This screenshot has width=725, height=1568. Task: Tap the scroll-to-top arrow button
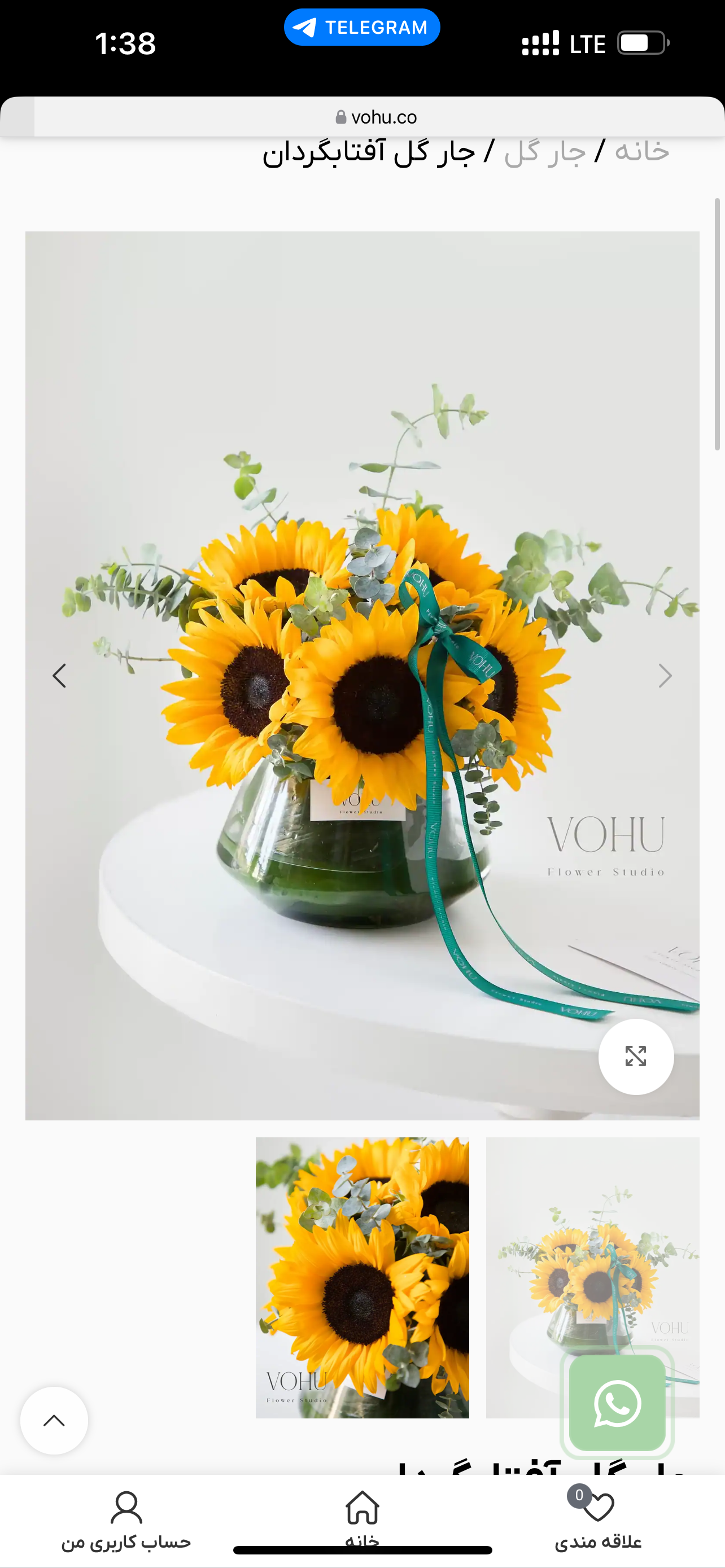click(54, 1421)
